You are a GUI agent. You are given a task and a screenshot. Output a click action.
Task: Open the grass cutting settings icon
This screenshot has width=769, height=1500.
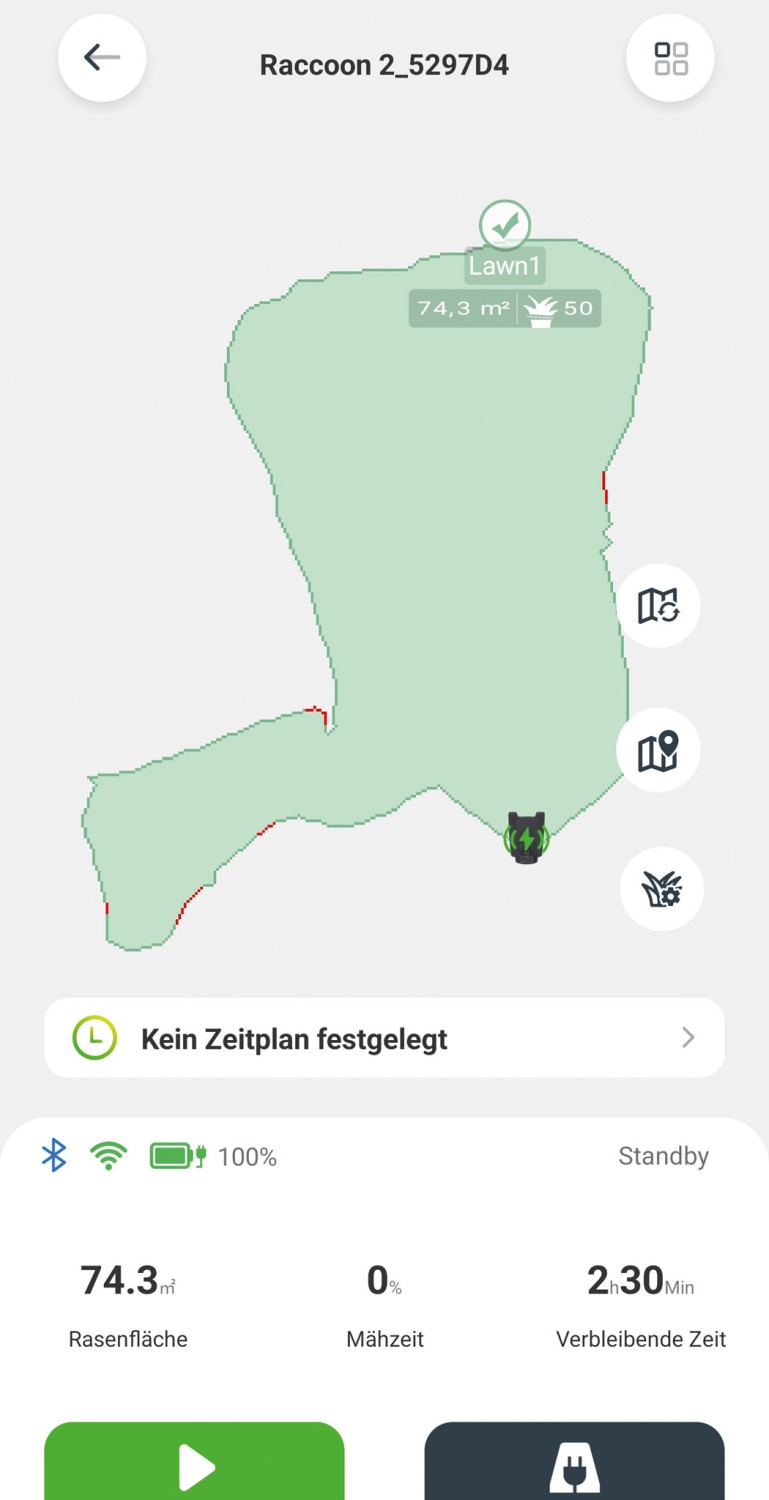pos(661,889)
